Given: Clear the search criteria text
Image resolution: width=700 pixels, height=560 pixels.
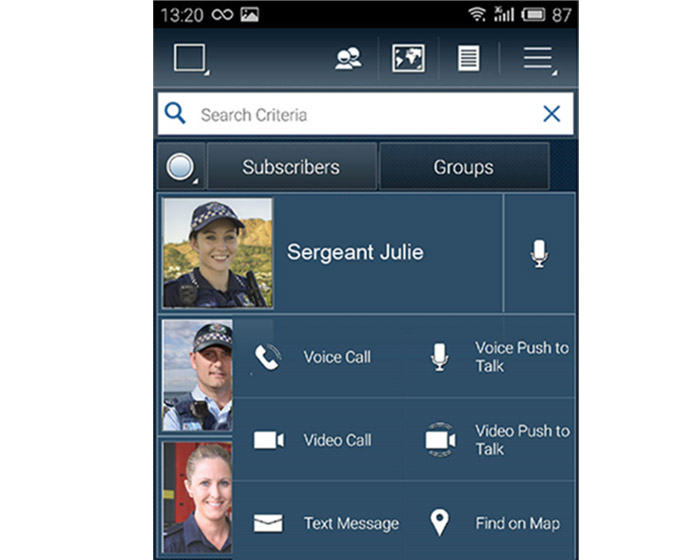Looking at the screenshot, I should [x=551, y=115].
